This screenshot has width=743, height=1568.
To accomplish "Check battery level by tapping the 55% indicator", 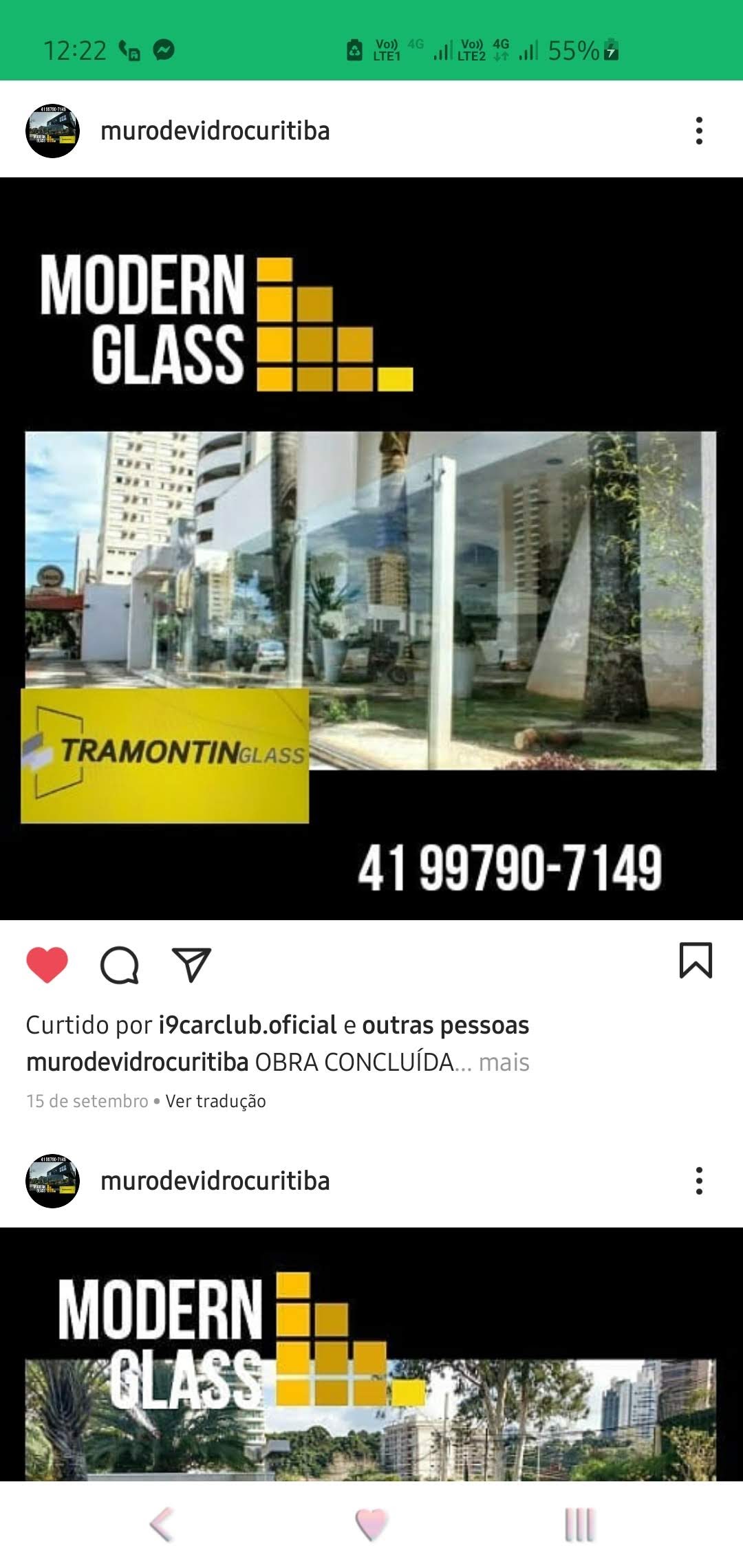I will pos(574,50).
